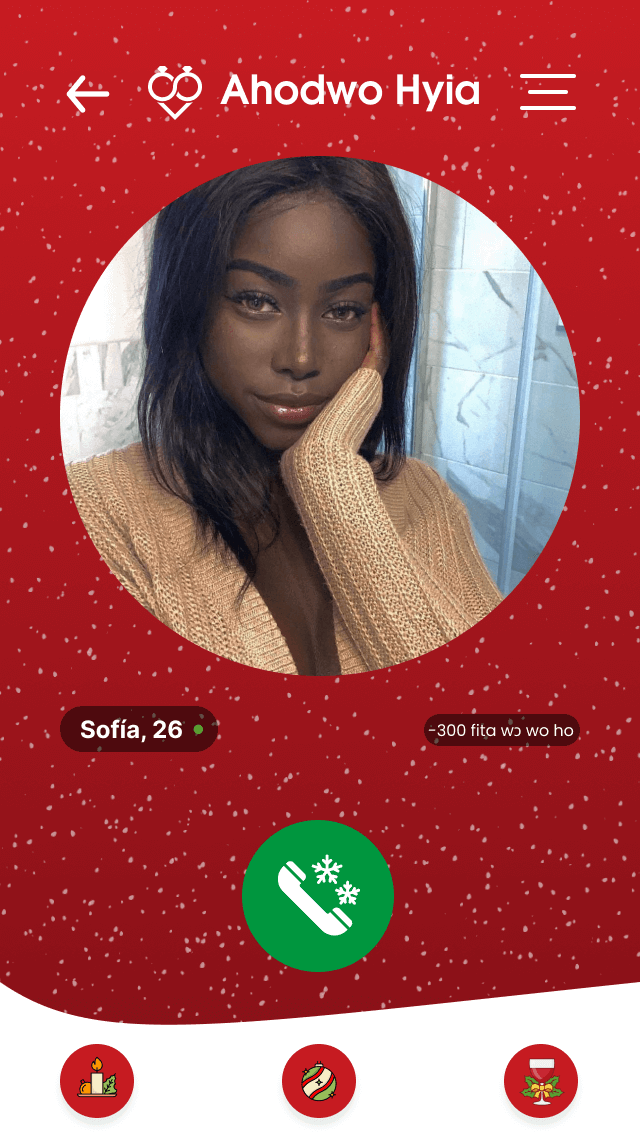Viewport: 640px width, 1136px height.
Task: Tap the Christmas ornament button
Action: [319, 1081]
